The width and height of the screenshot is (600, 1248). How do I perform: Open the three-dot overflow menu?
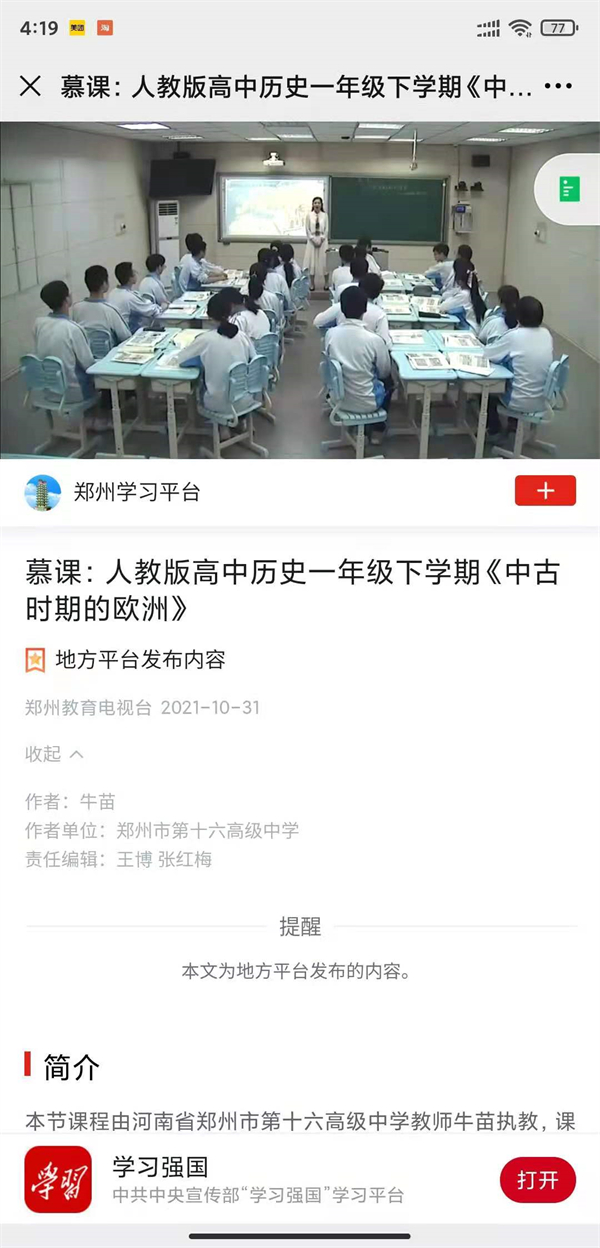tap(557, 87)
